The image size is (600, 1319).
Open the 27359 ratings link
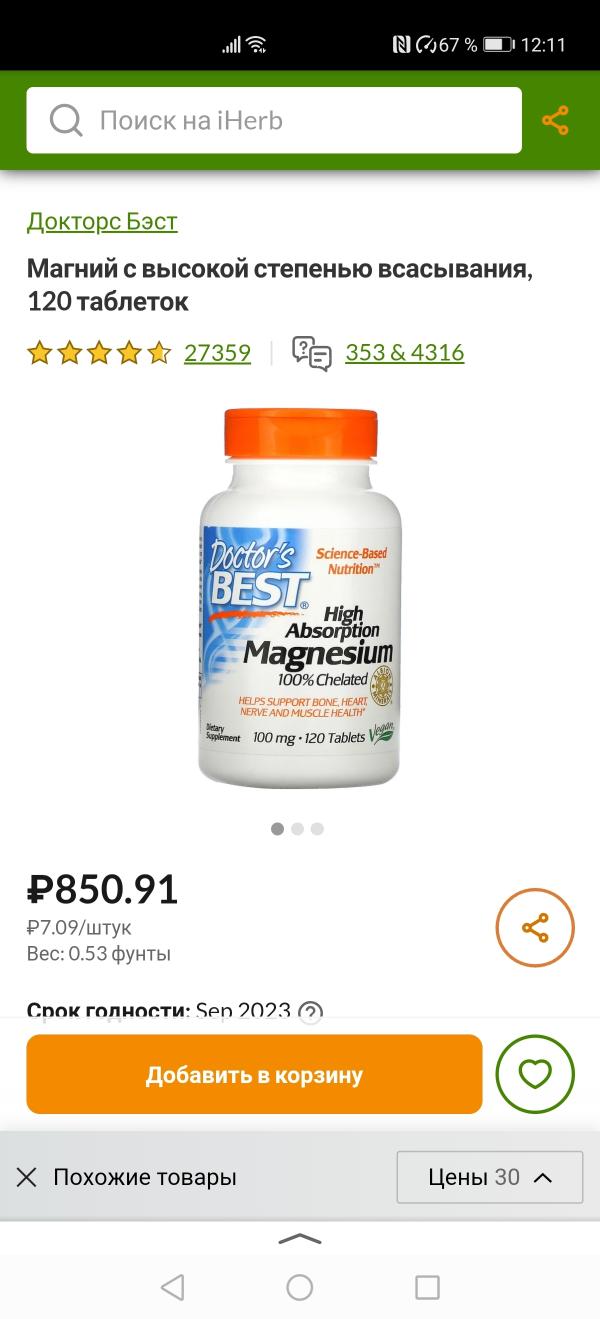tap(217, 353)
